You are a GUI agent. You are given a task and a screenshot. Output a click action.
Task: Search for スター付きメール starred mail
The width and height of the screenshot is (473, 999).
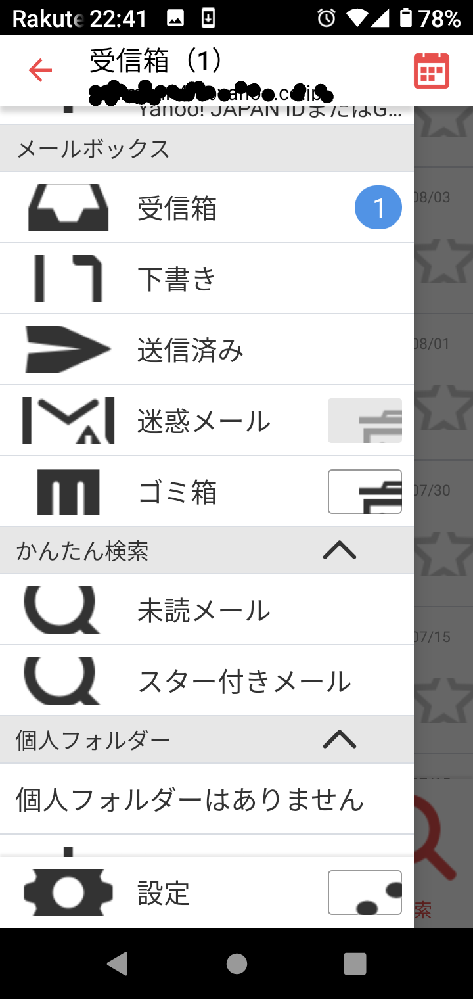point(207,680)
